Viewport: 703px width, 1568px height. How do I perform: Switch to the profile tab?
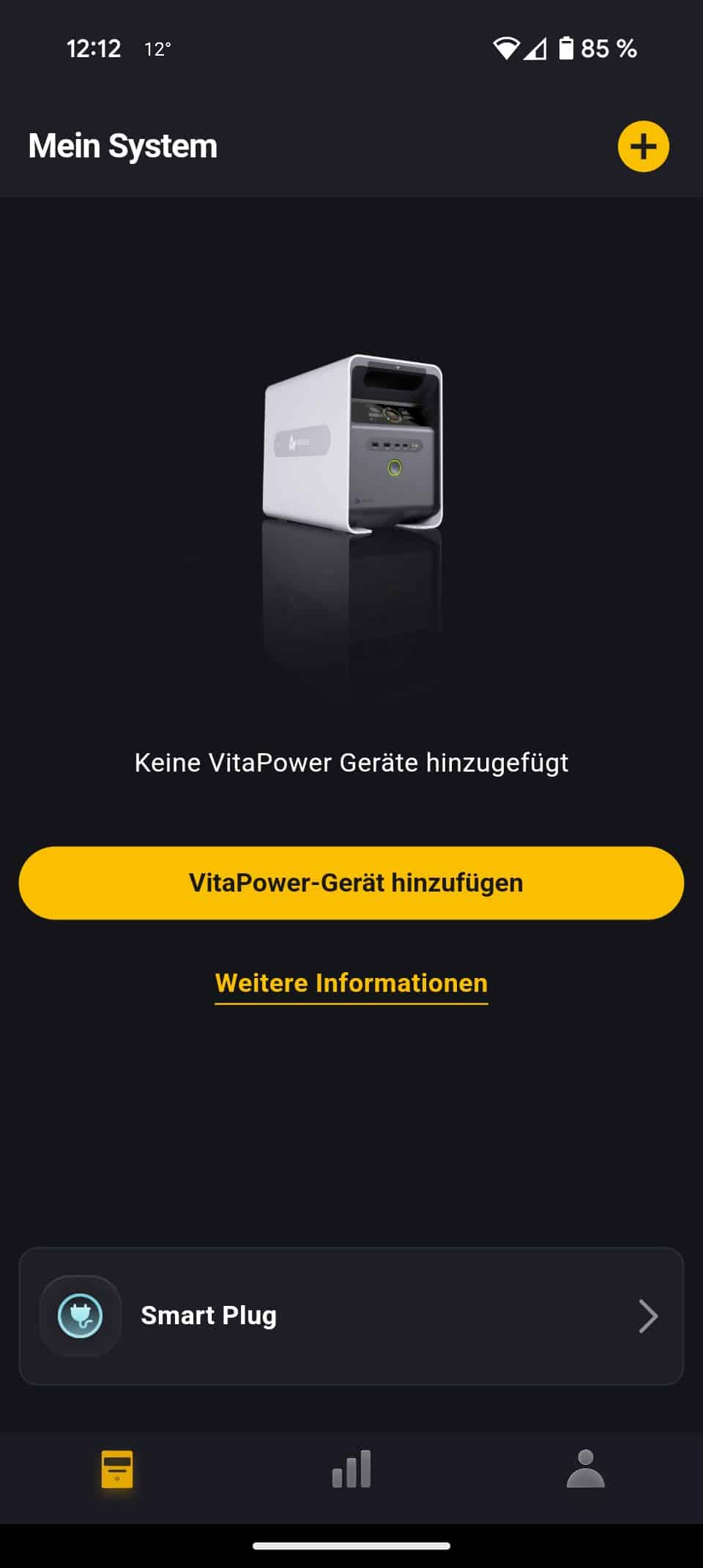[585, 1468]
